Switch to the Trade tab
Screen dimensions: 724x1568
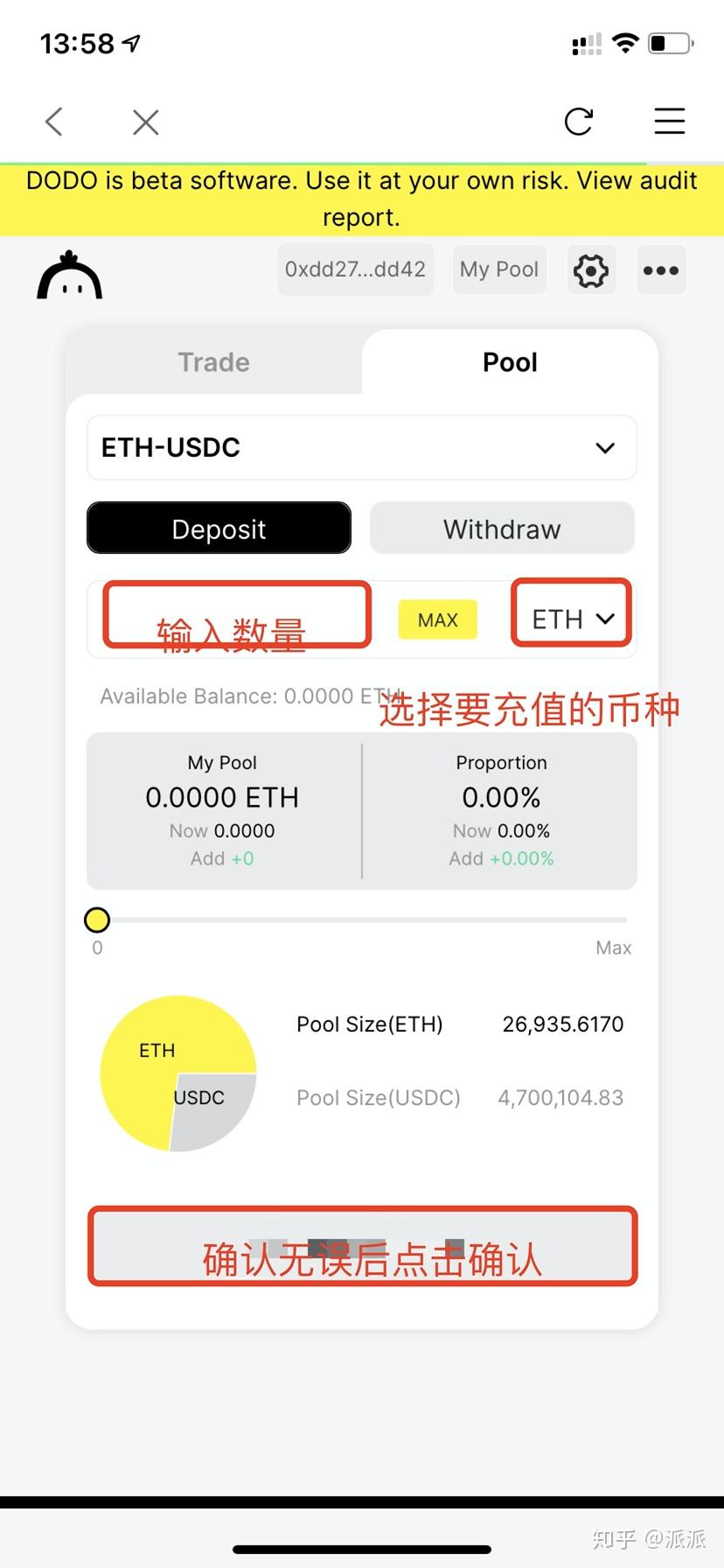(x=213, y=362)
